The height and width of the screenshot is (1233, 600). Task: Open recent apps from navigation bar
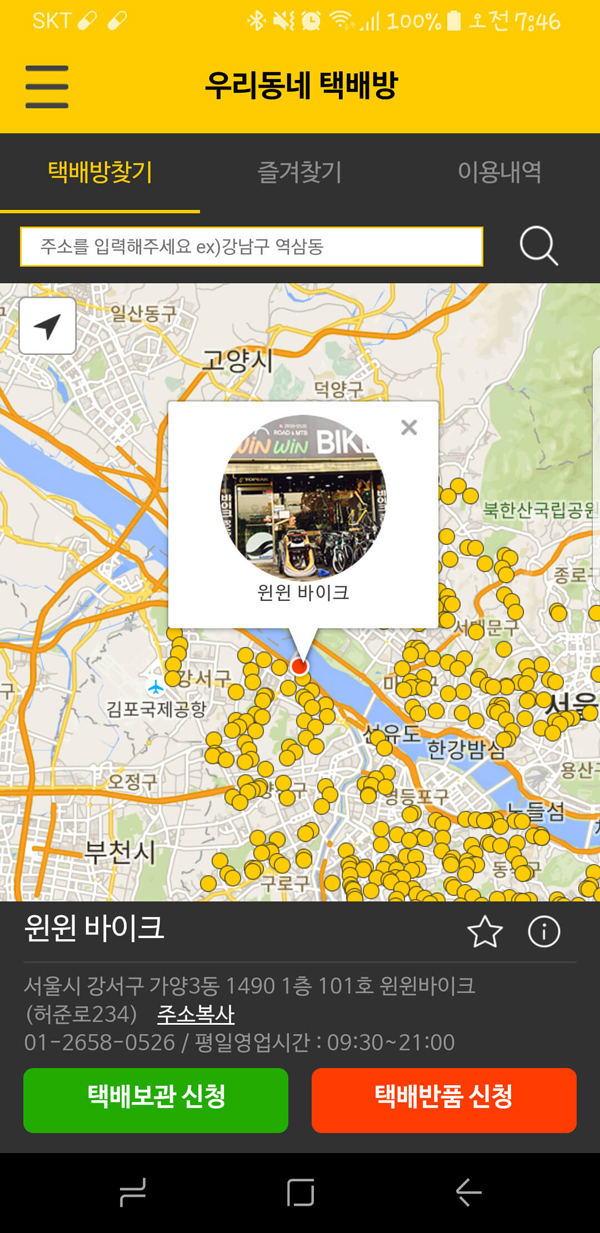point(132,1192)
